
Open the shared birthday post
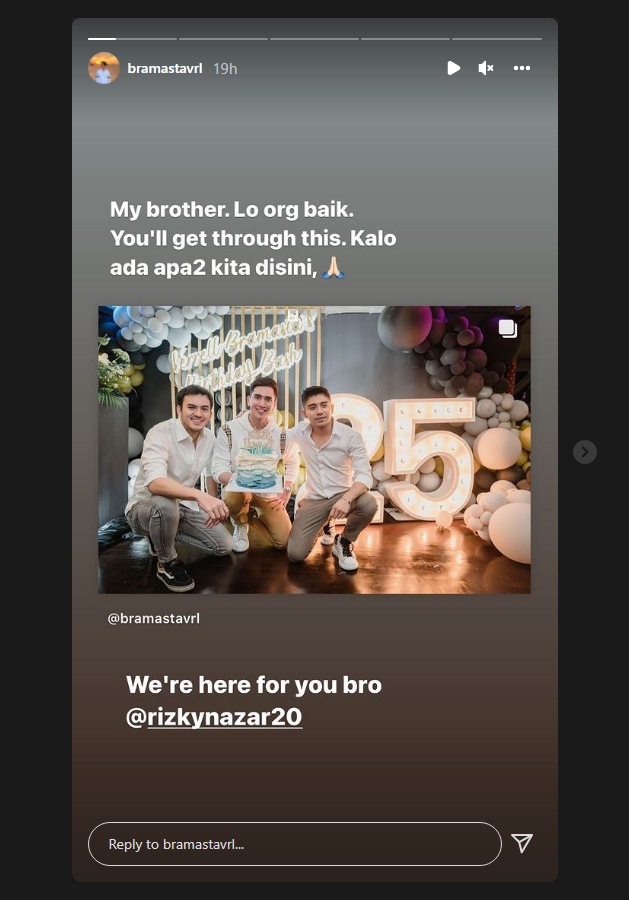tap(314, 450)
